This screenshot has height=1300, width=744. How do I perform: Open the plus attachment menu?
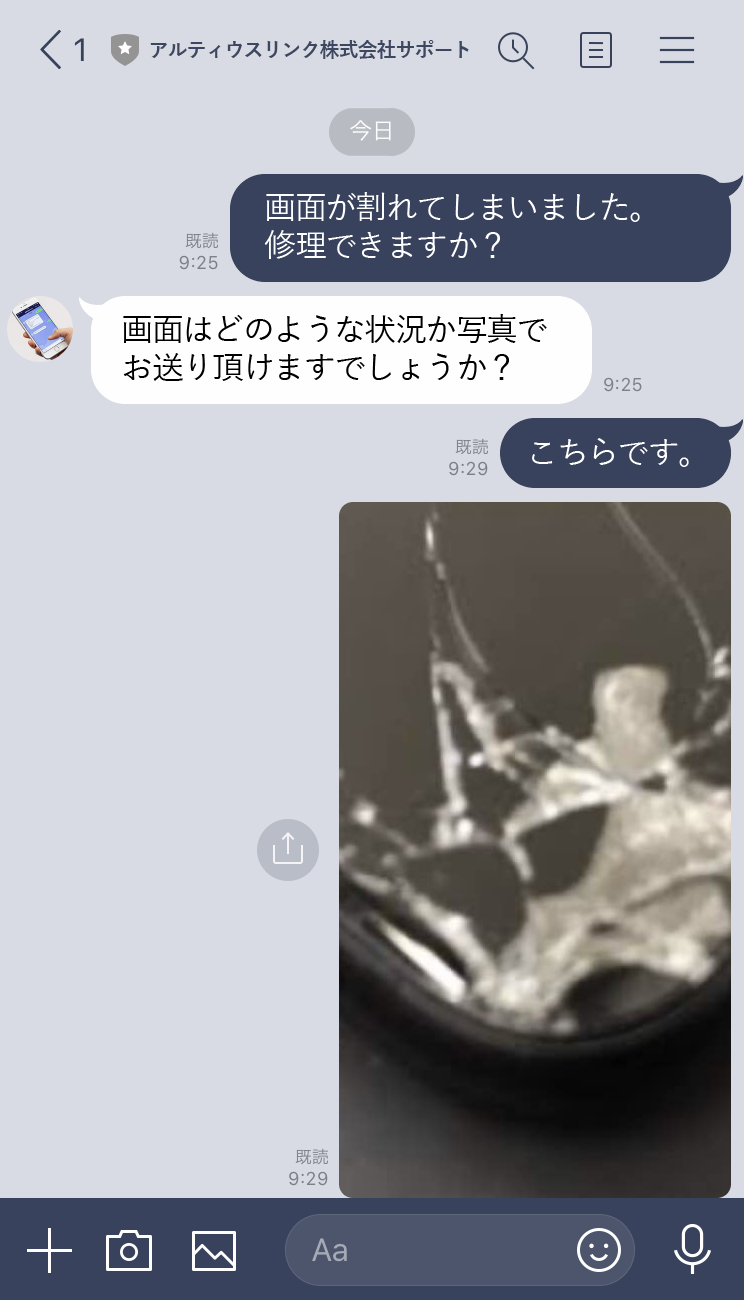click(49, 1250)
